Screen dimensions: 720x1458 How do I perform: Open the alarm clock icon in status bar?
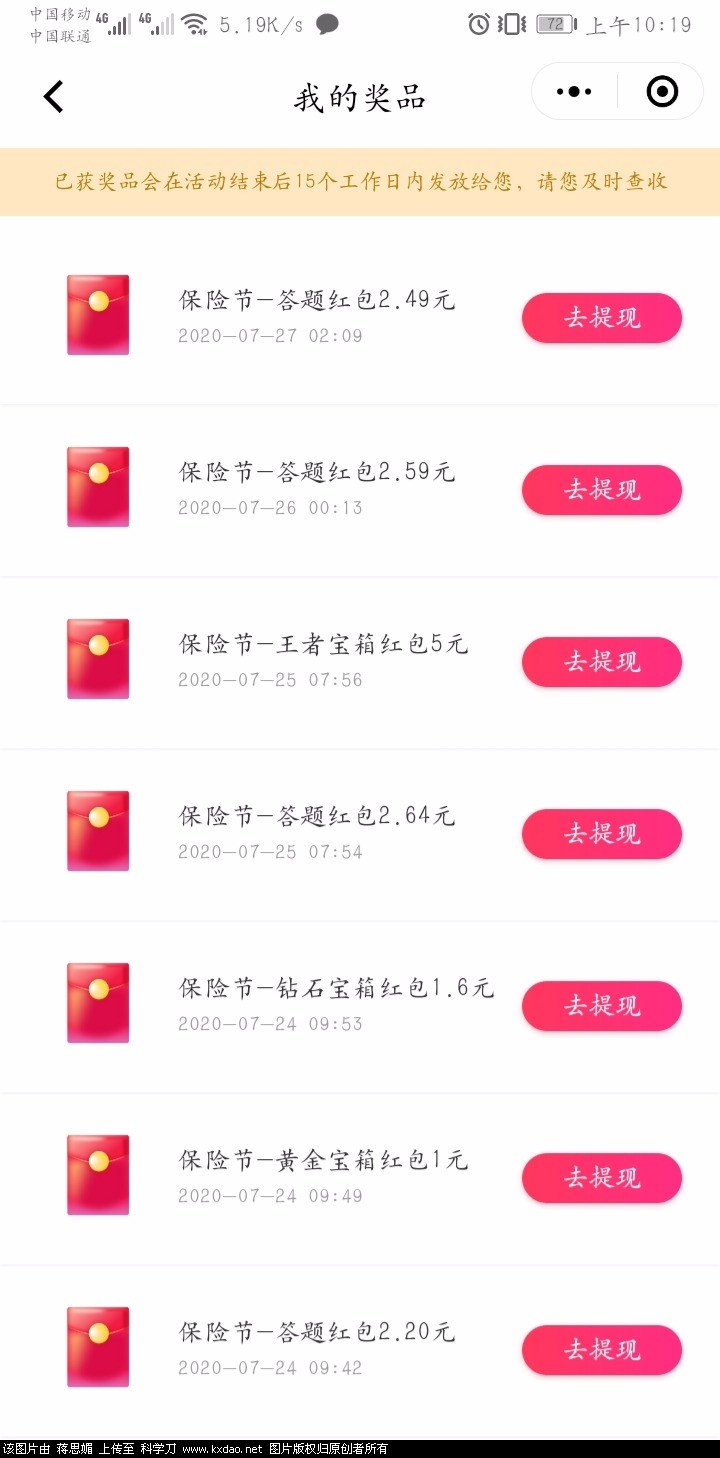tap(478, 24)
